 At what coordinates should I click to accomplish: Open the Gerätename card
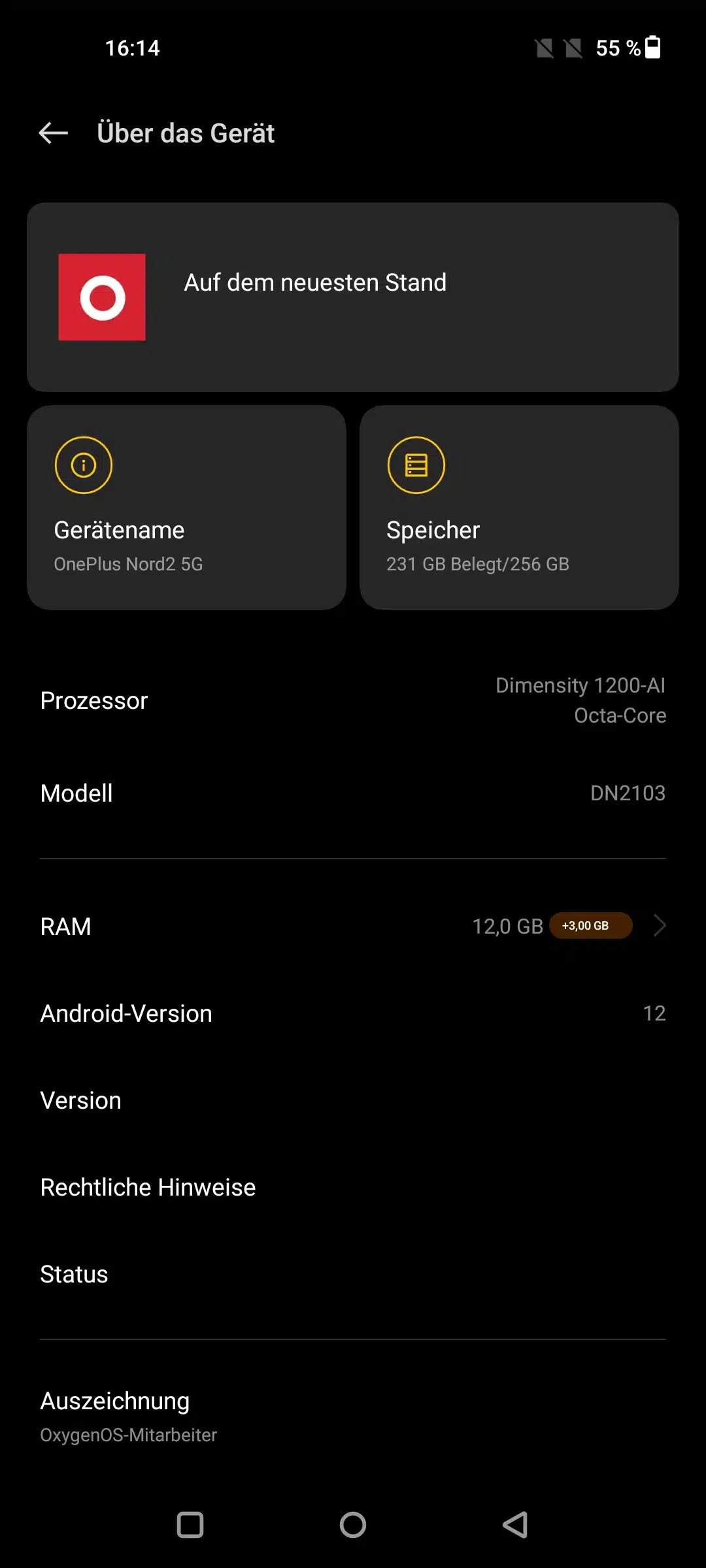[x=186, y=508]
